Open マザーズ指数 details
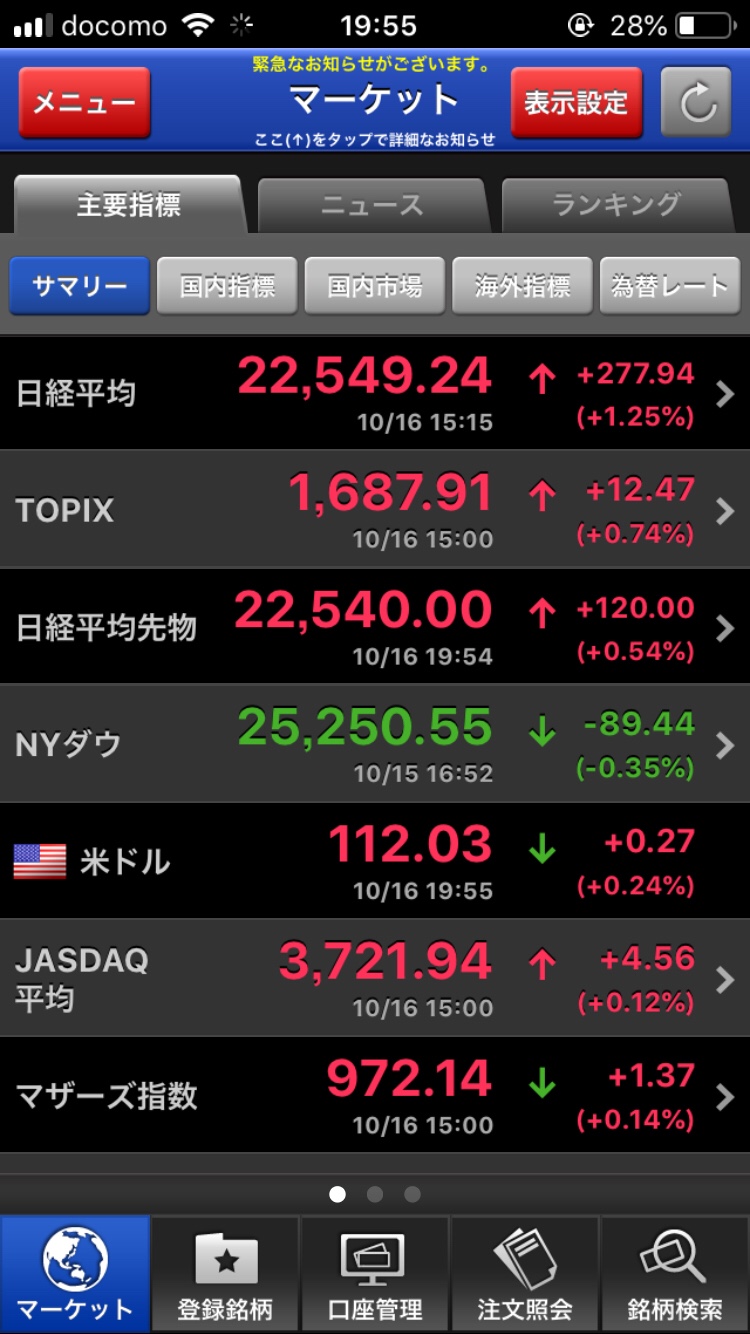 click(x=375, y=1095)
